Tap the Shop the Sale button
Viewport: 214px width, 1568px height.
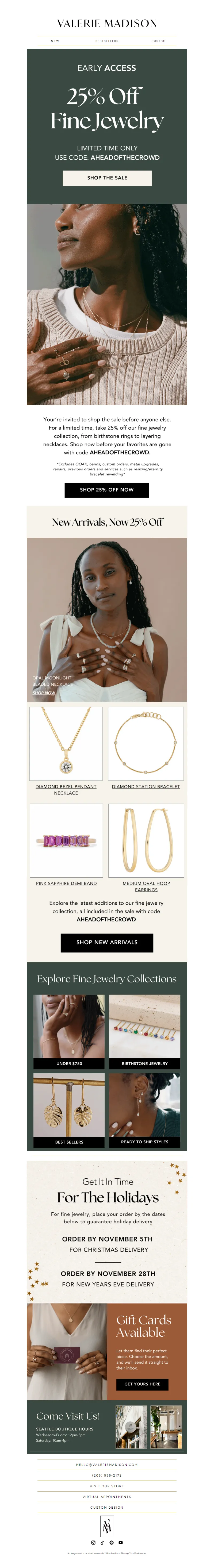(107, 178)
